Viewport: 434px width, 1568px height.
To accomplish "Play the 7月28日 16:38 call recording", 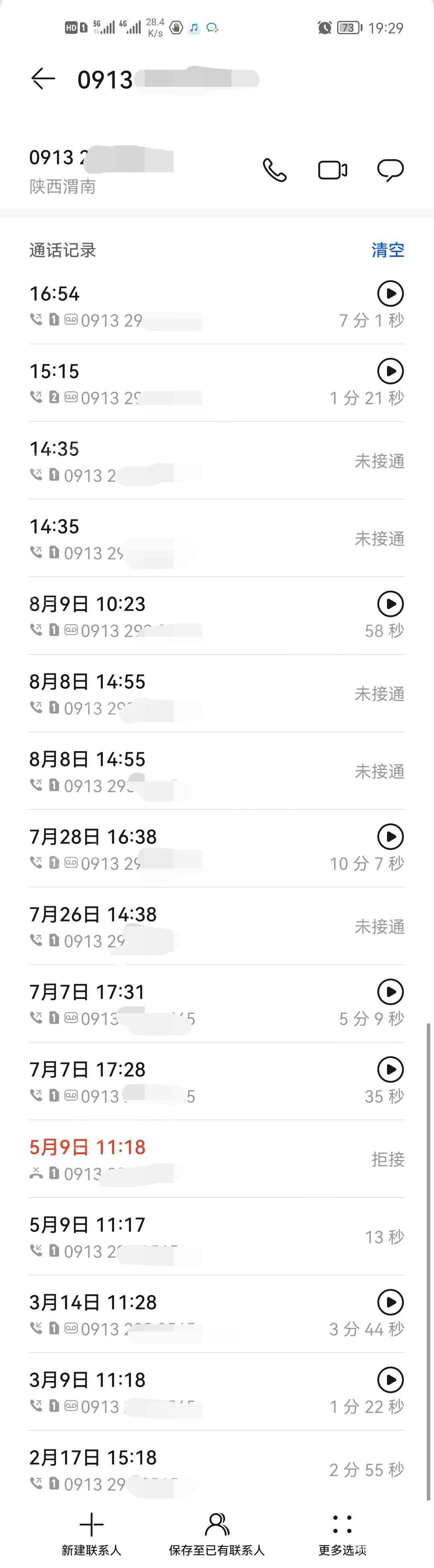I will click(390, 836).
